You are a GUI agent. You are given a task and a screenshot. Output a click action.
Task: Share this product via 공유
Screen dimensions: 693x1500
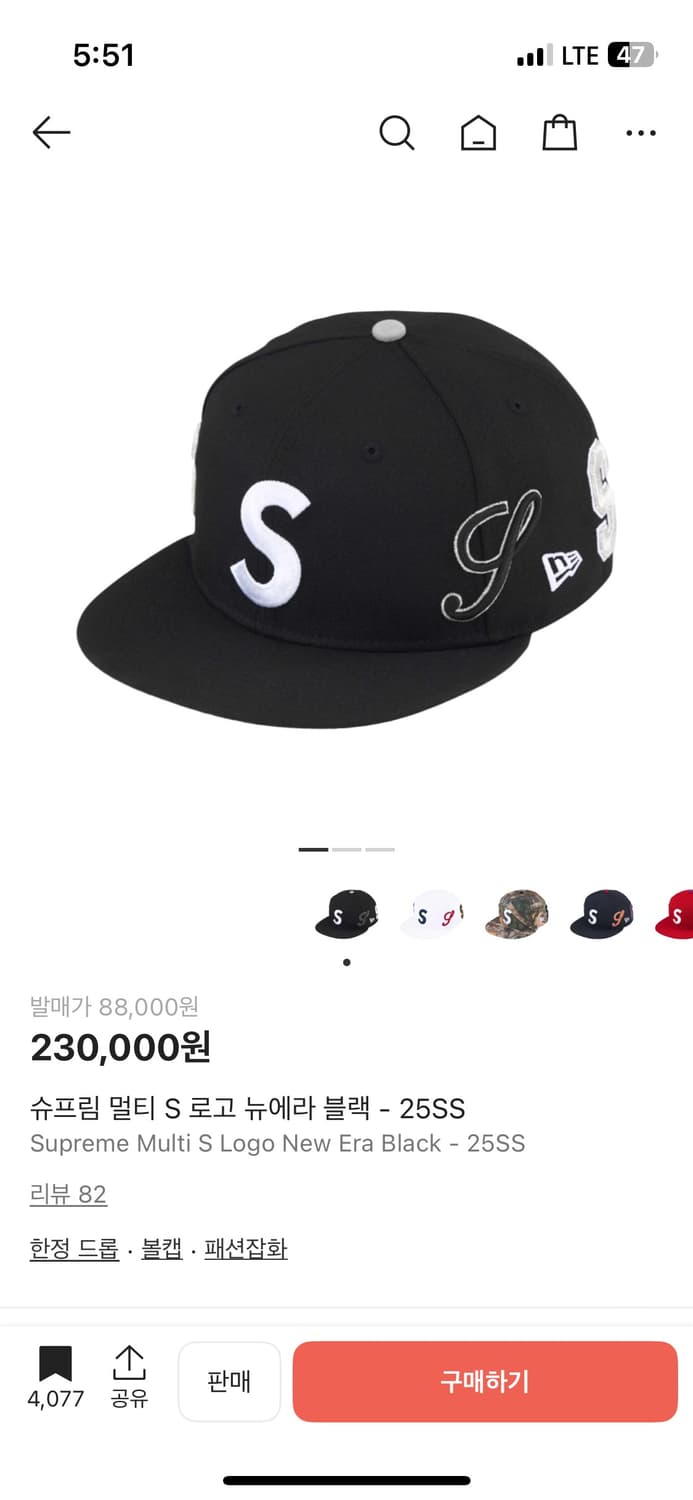click(x=129, y=1378)
